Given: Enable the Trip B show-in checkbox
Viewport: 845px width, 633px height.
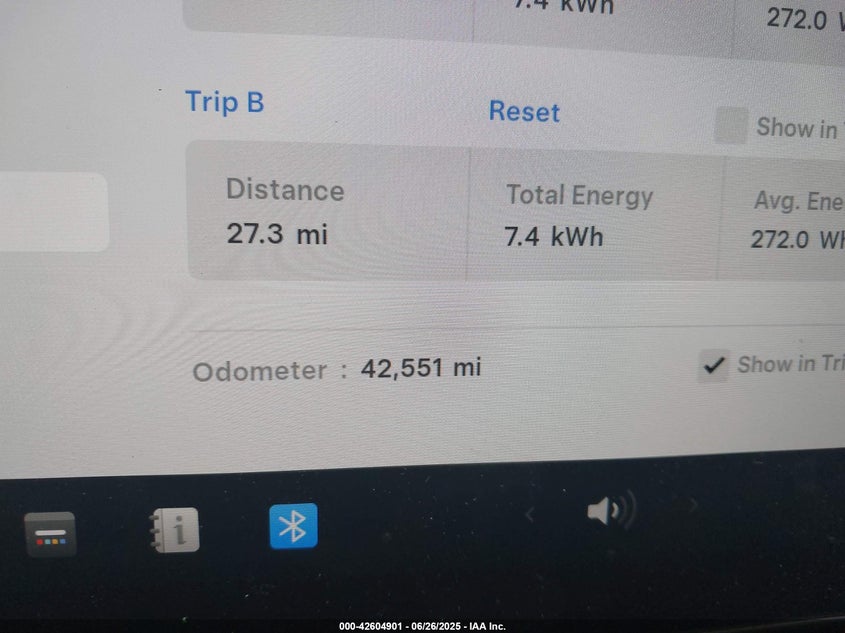Looking at the screenshot, I should tap(731, 127).
